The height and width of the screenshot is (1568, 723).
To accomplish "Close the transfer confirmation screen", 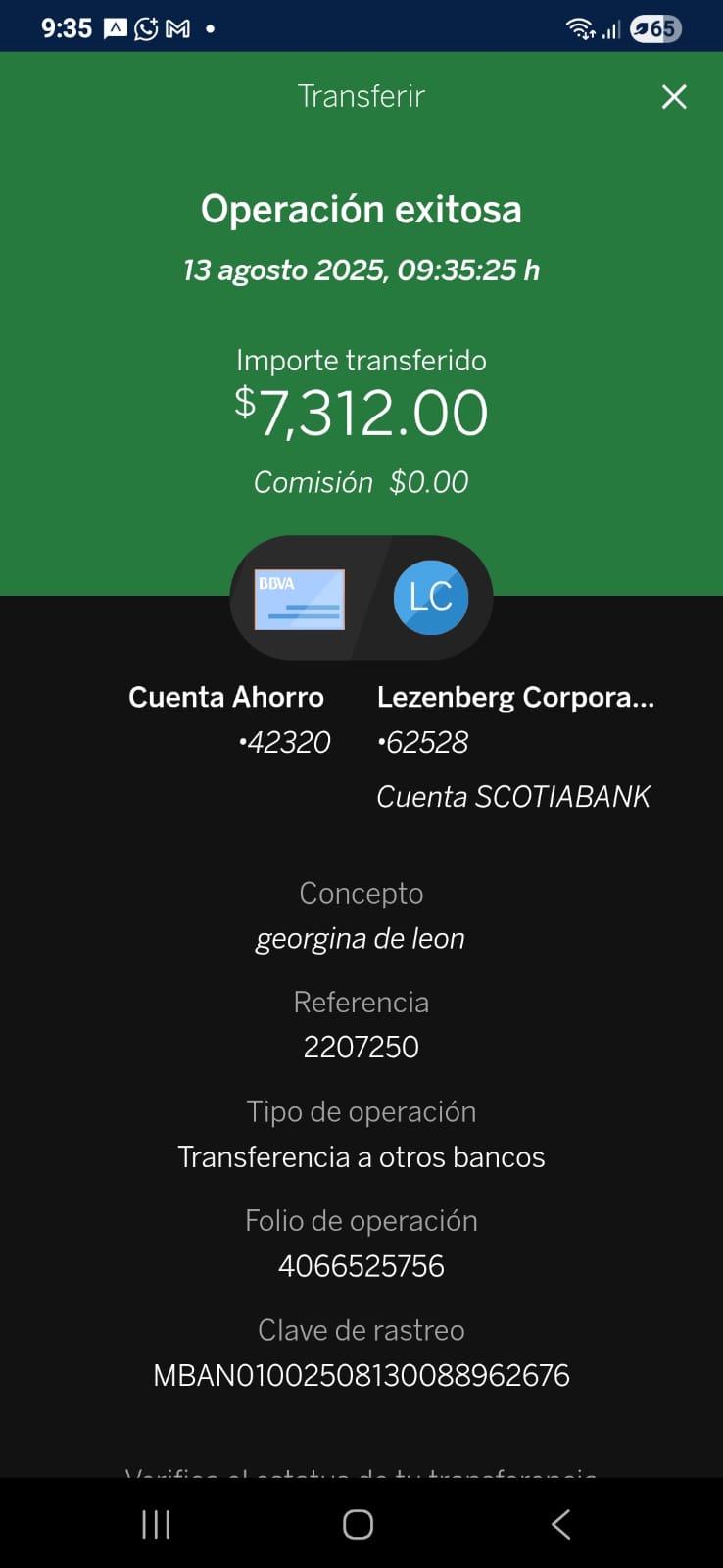I will coord(674,96).
